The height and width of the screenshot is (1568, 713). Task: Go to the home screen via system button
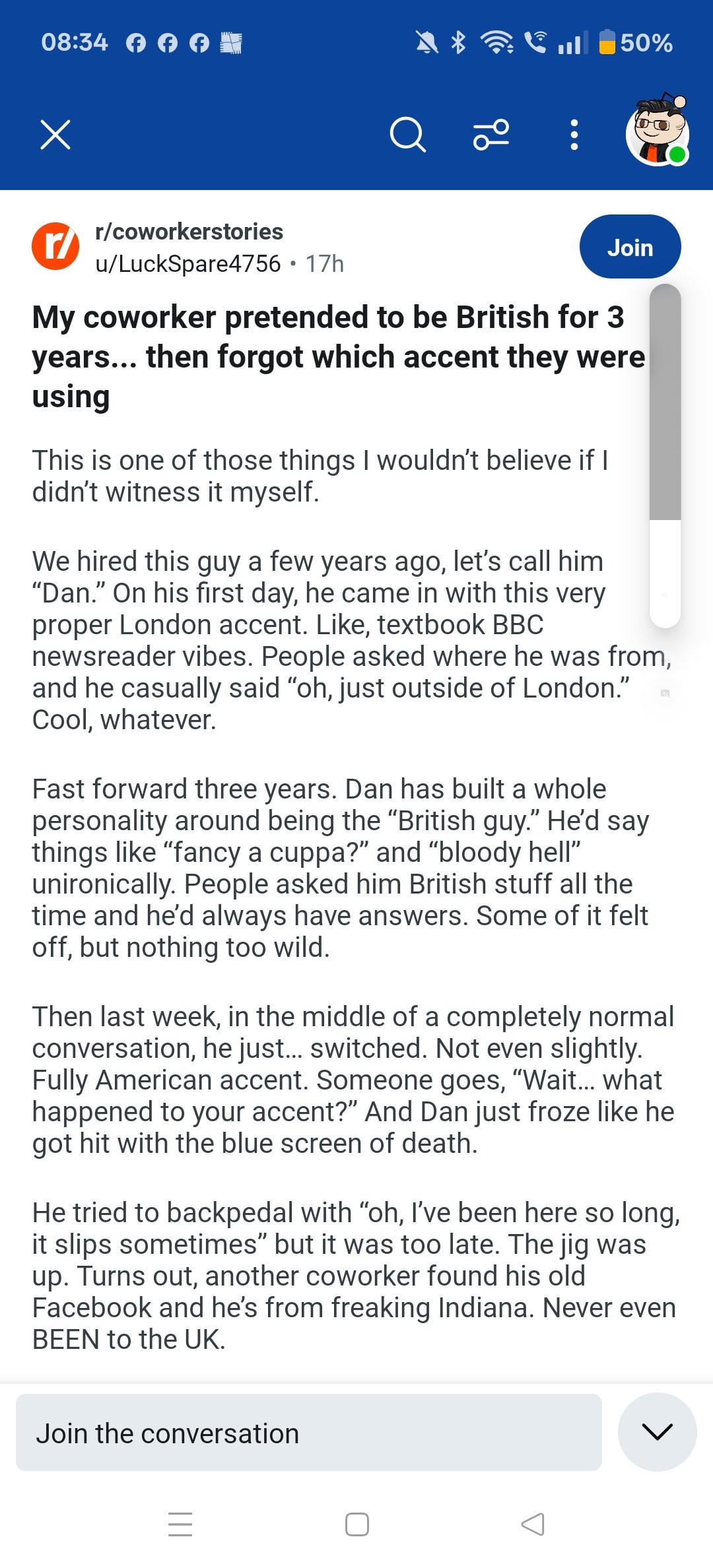coord(357,1524)
